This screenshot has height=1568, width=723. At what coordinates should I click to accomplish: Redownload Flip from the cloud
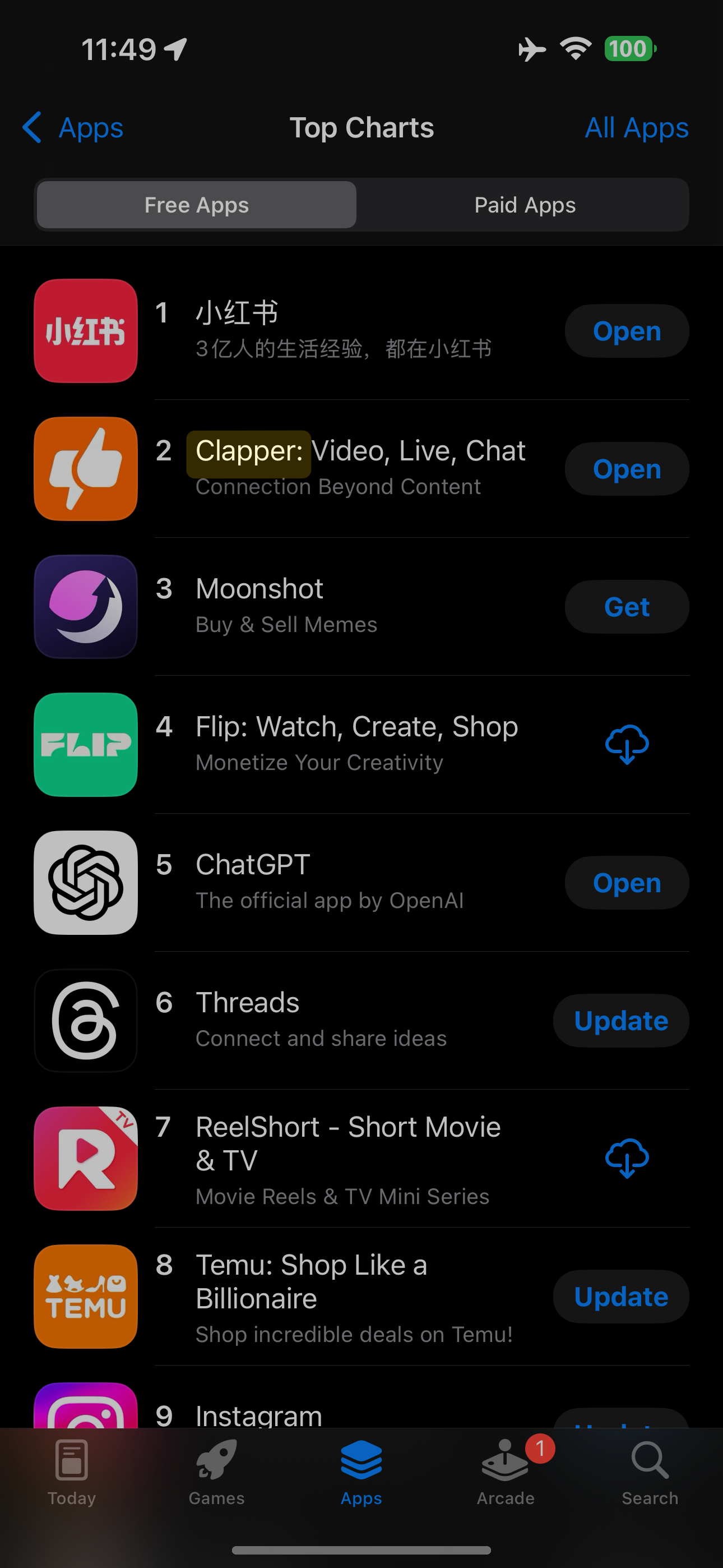(x=626, y=744)
